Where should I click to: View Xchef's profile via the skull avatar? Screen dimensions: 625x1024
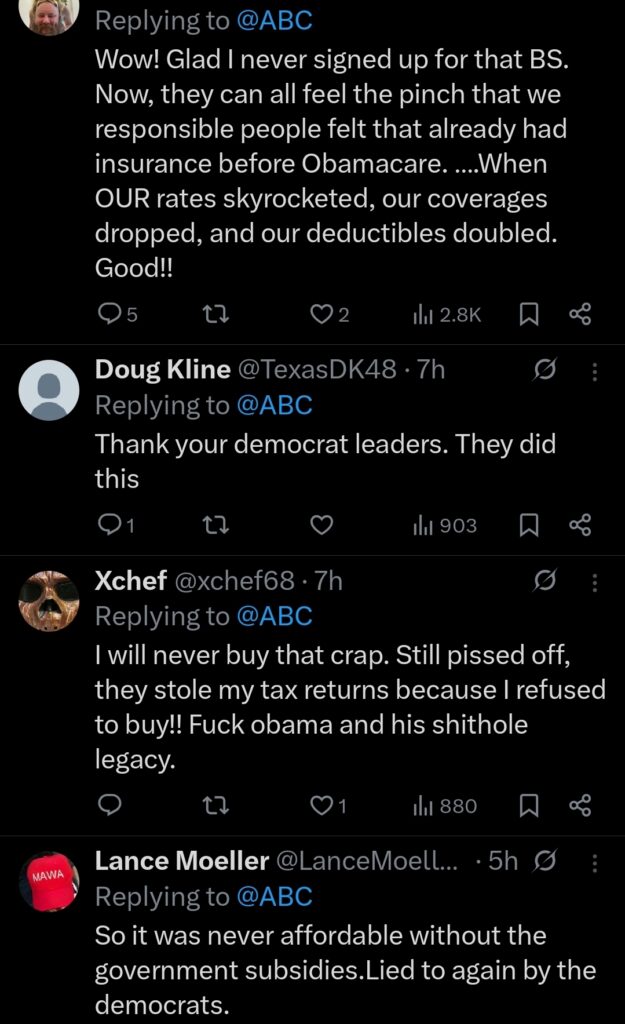(x=48, y=600)
